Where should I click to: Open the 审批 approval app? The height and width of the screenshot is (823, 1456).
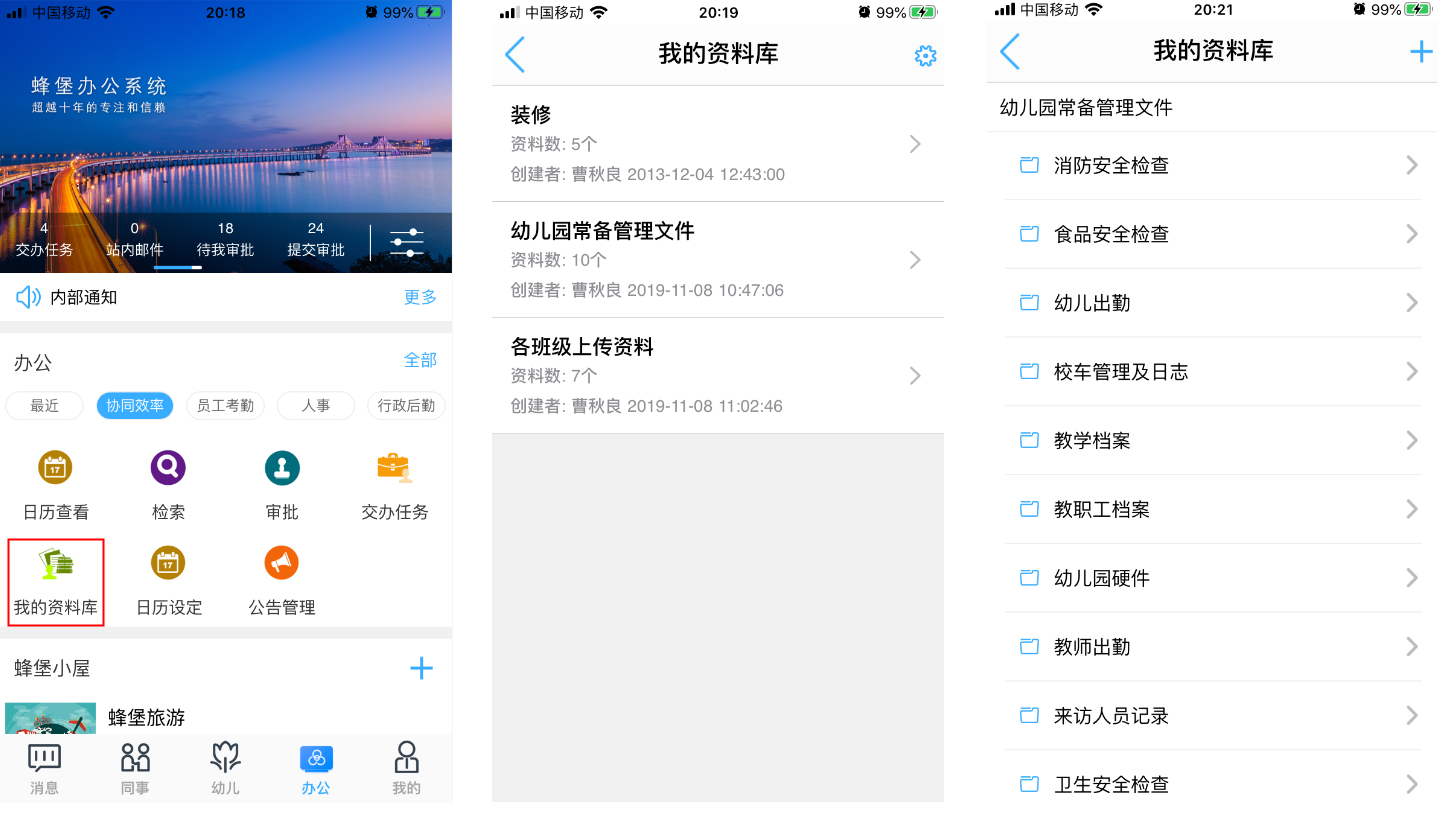282,485
